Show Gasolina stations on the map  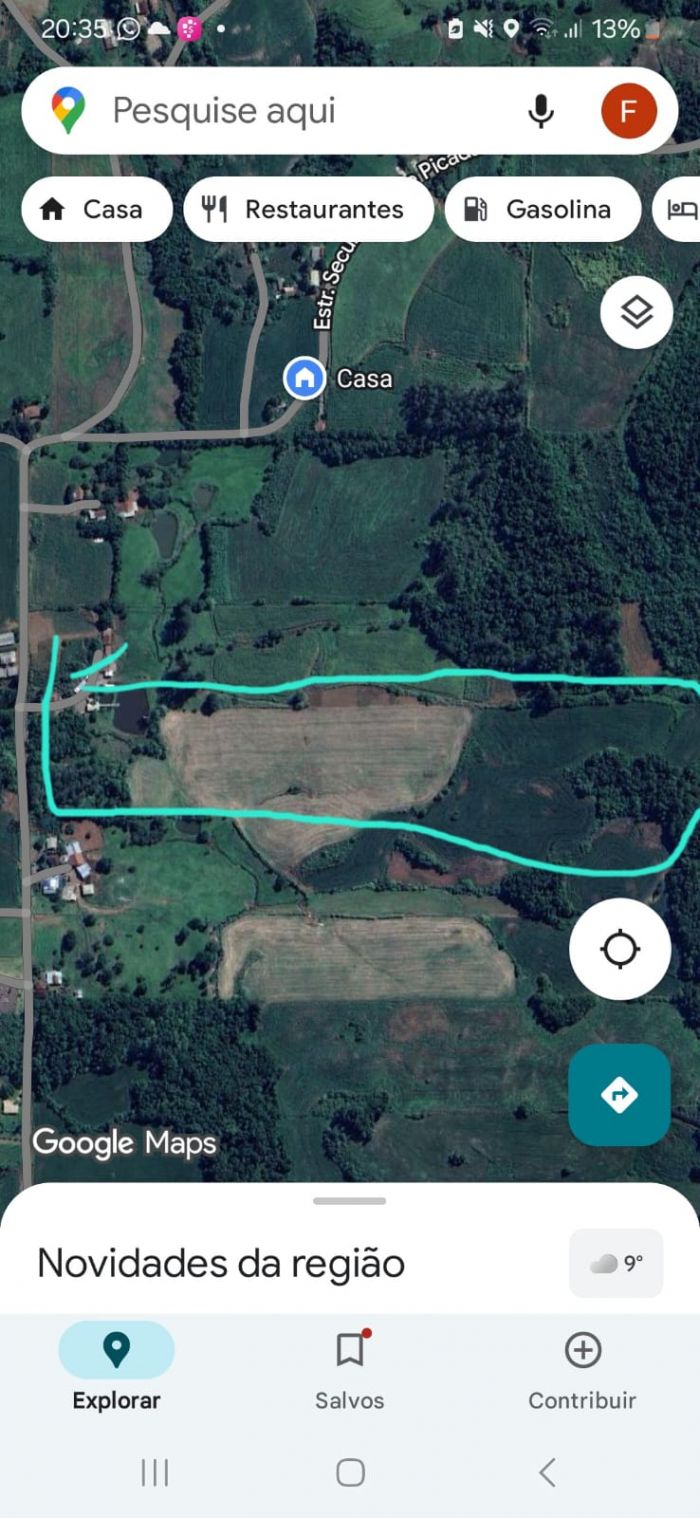click(542, 209)
